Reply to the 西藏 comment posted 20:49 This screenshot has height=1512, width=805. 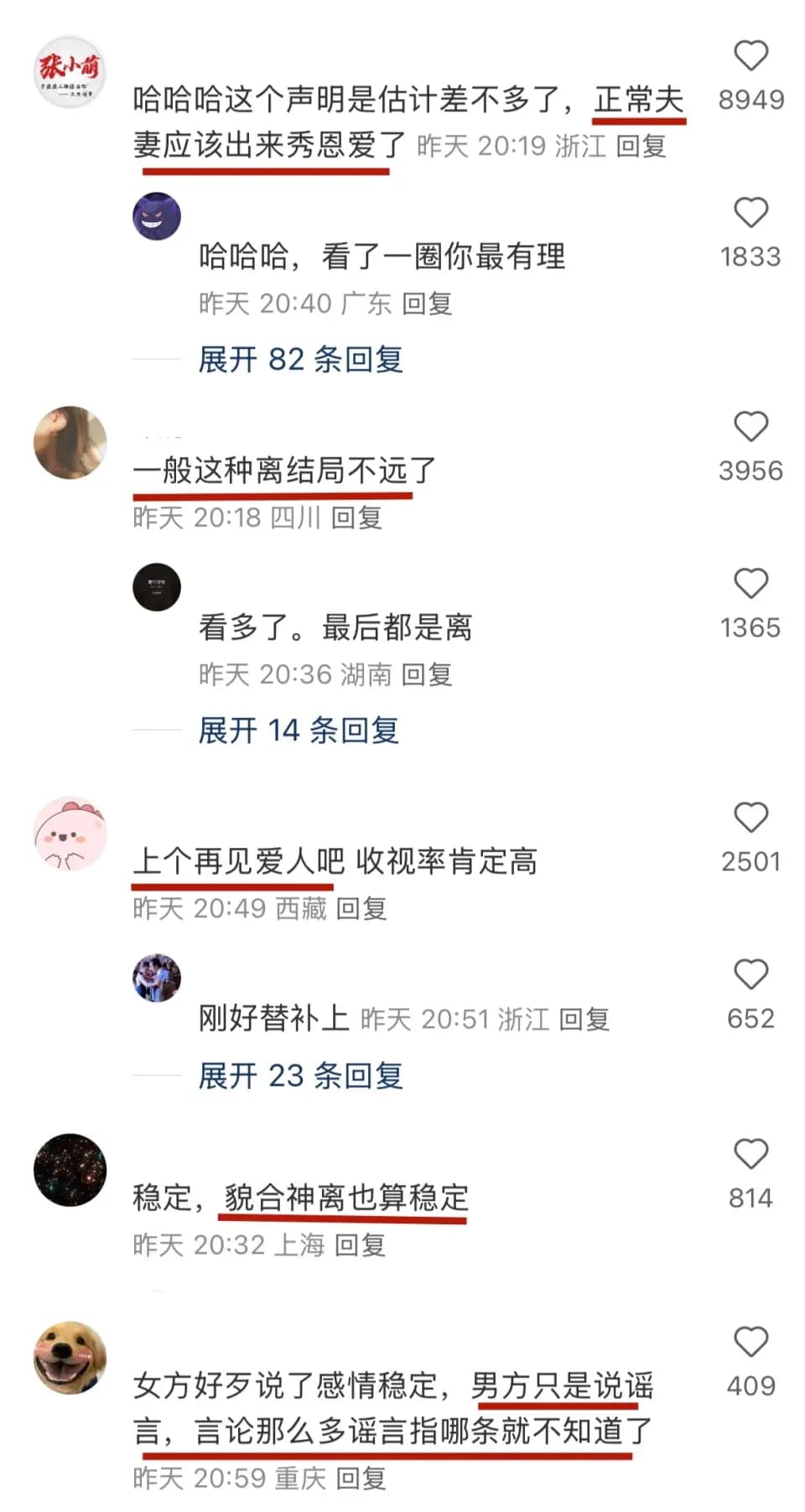(361, 908)
